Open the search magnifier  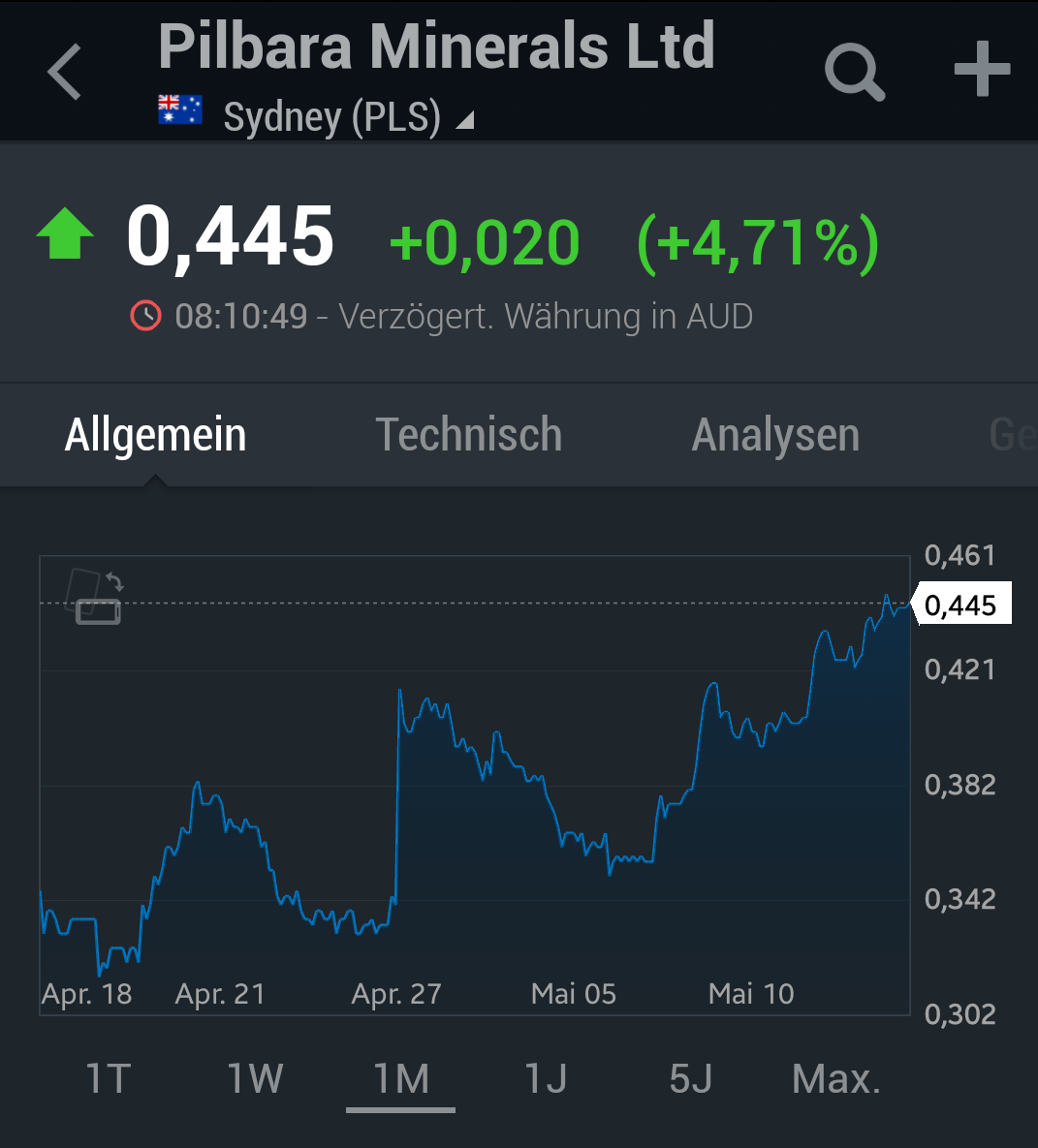click(x=854, y=72)
